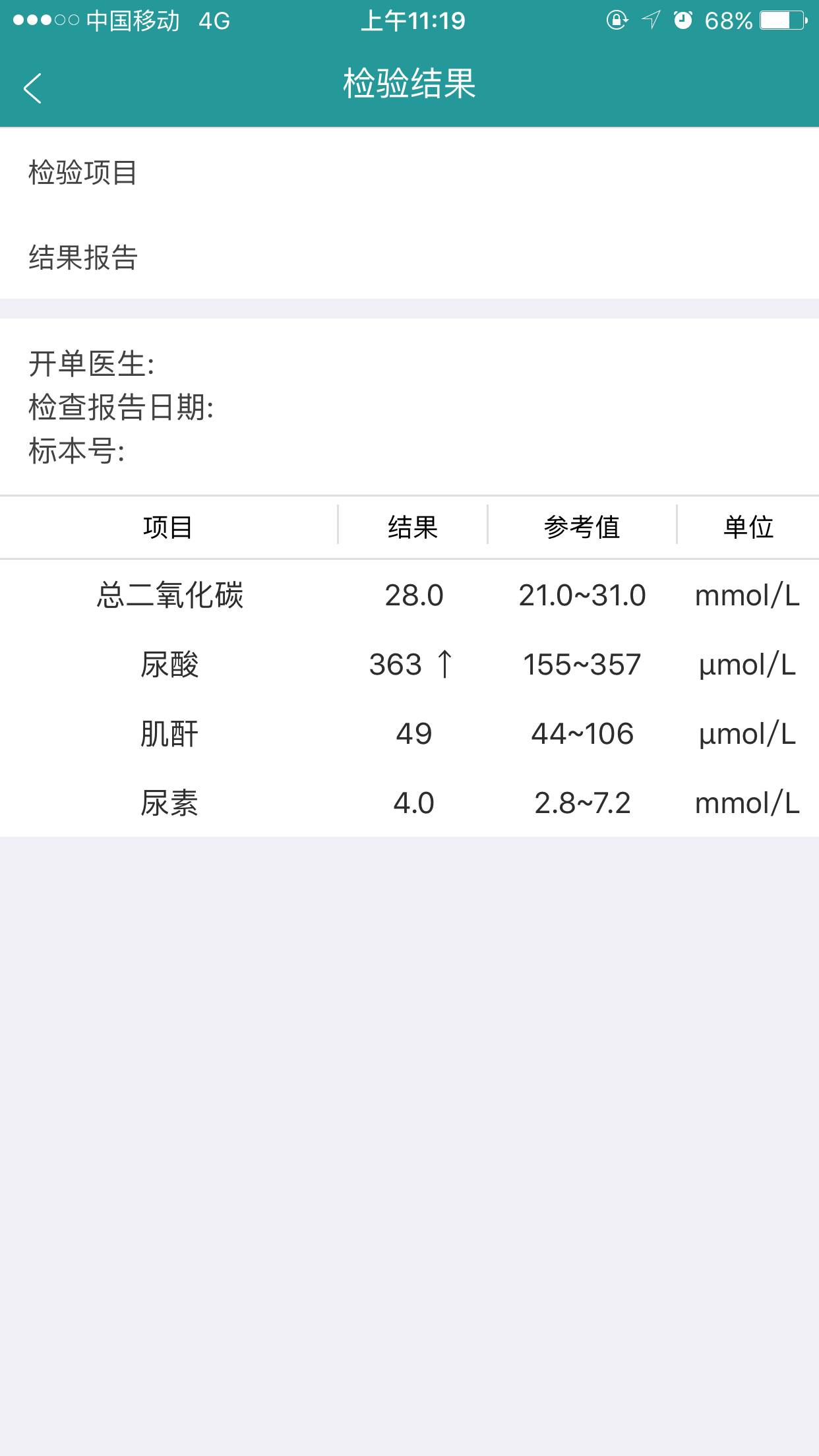The image size is (819, 1456).
Task: Go back from the 检验结果 page
Action: tap(32, 88)
